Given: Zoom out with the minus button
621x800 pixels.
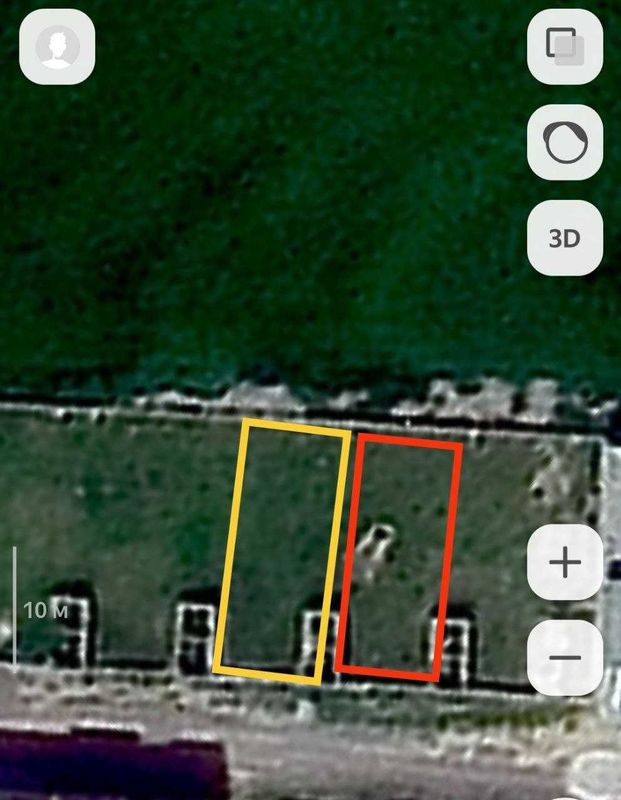Looking at the screenshot, I should 565,658.
